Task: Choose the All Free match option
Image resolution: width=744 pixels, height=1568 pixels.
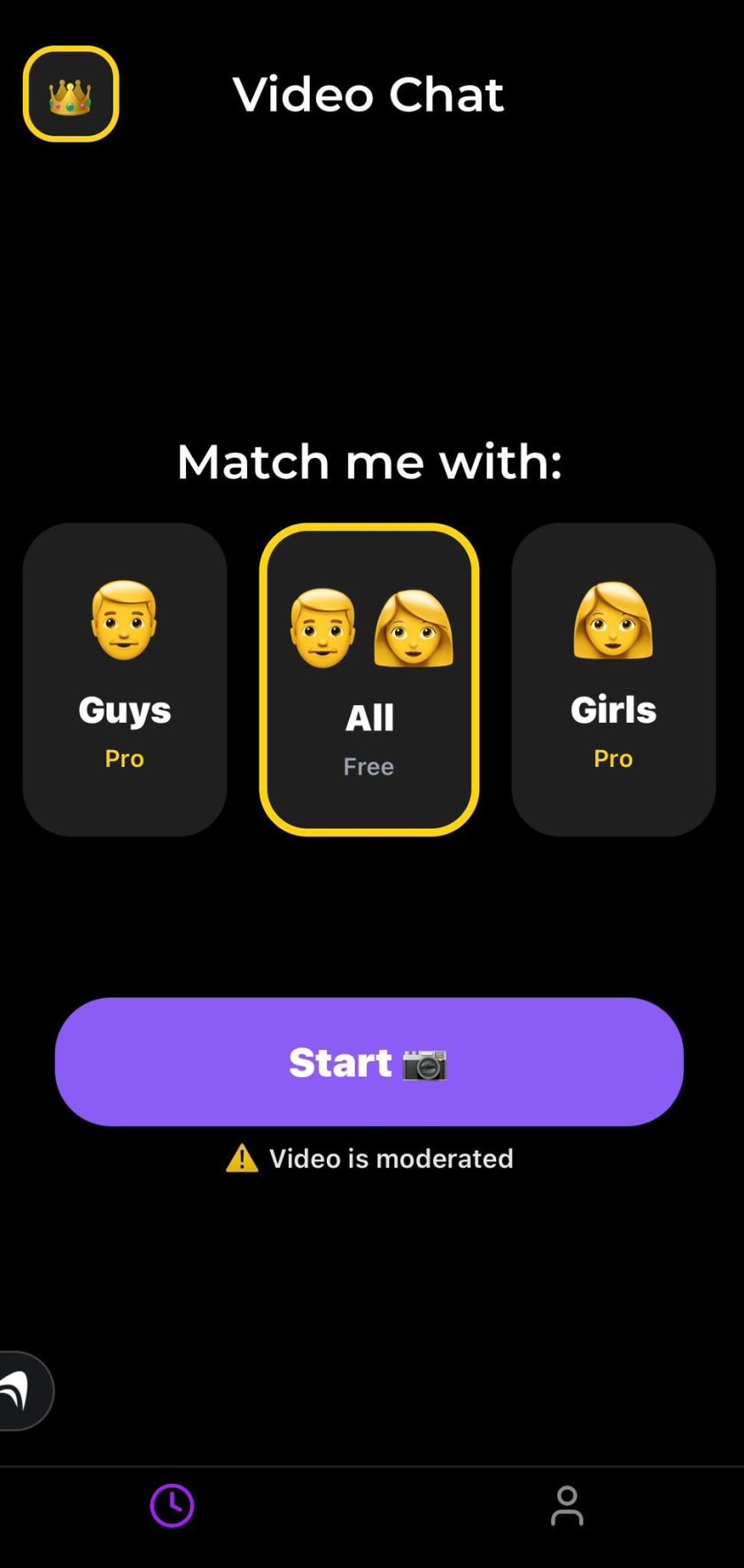Action: (x=369, y=679)
